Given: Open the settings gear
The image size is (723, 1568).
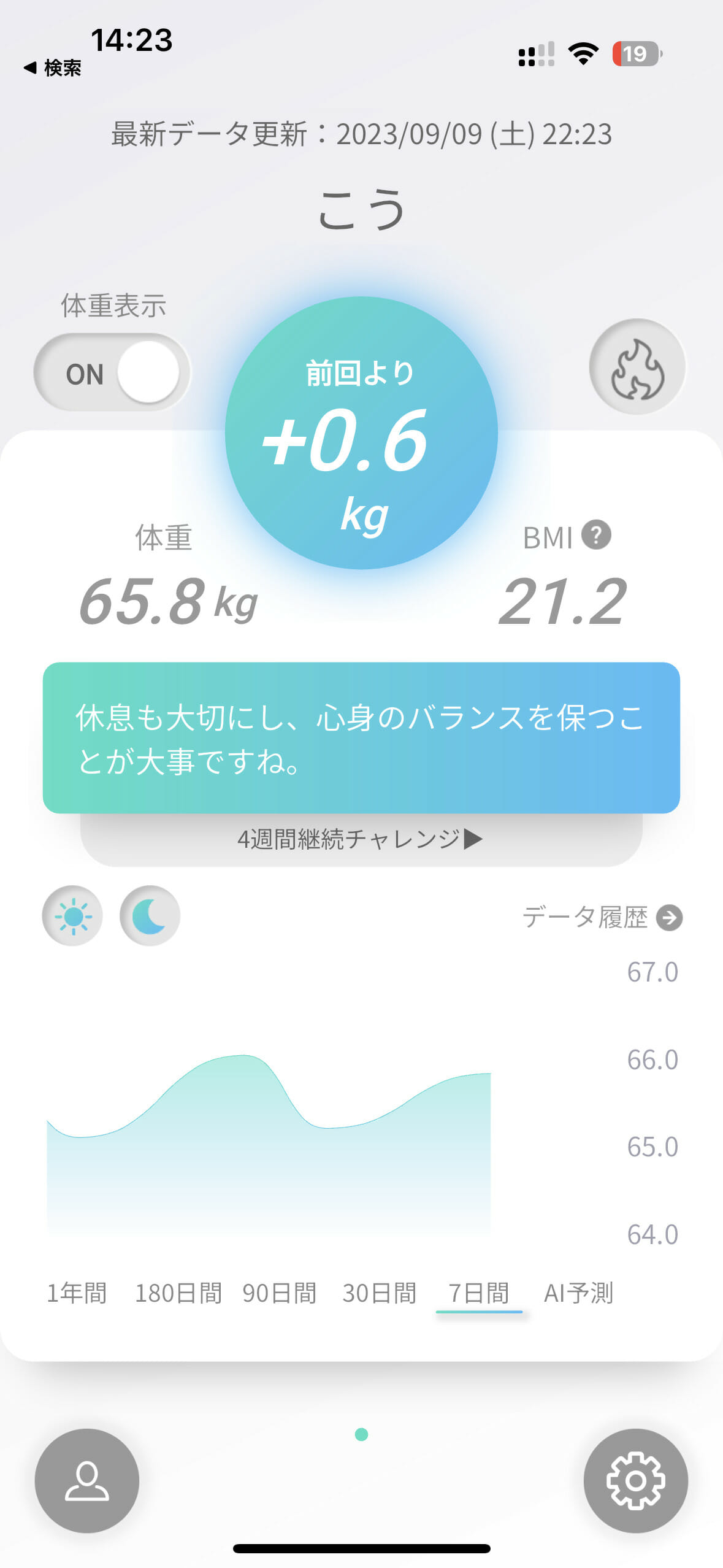Looking at the screenshot, I should 636,1480.
